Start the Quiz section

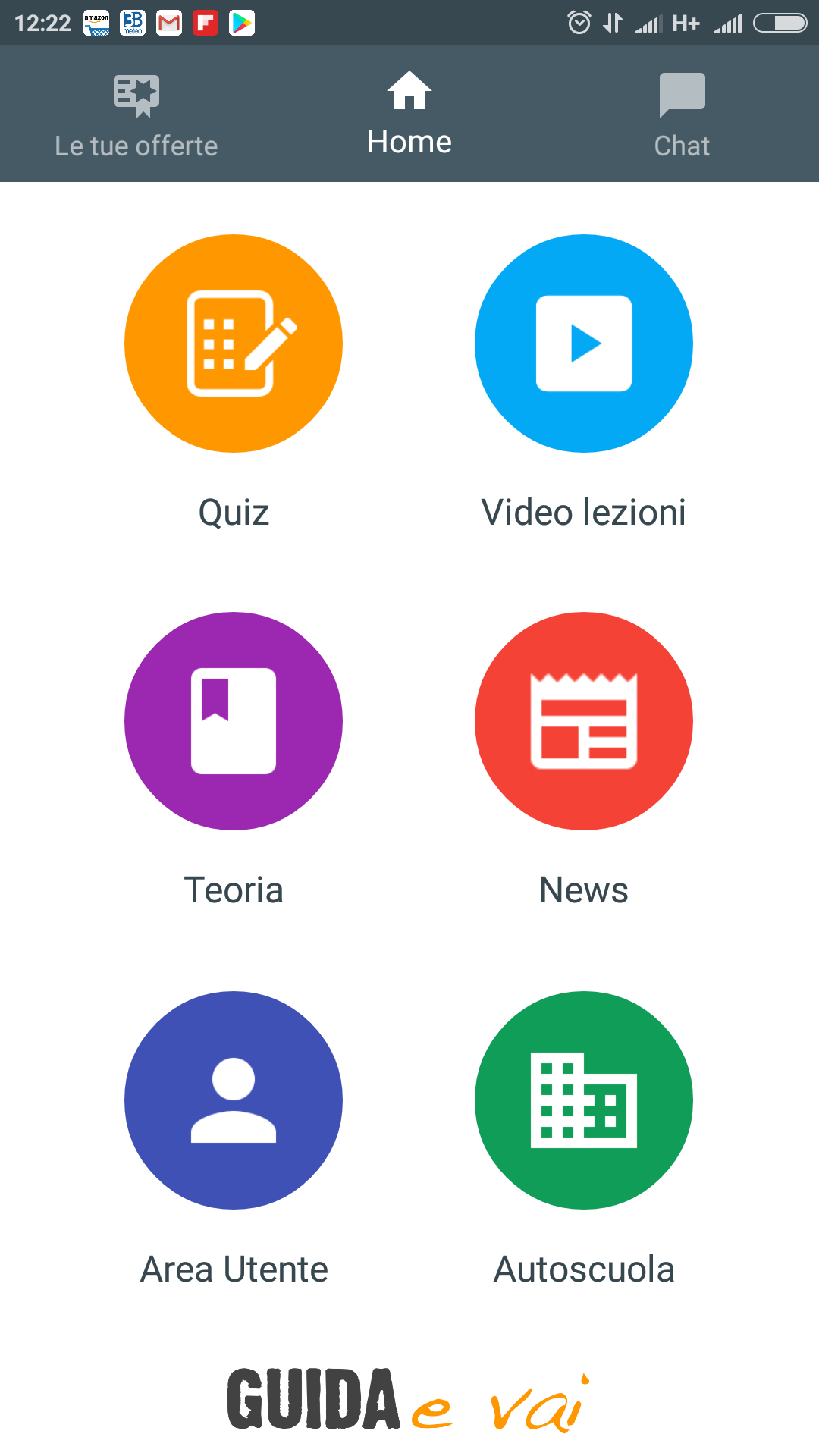click(234, 344)
